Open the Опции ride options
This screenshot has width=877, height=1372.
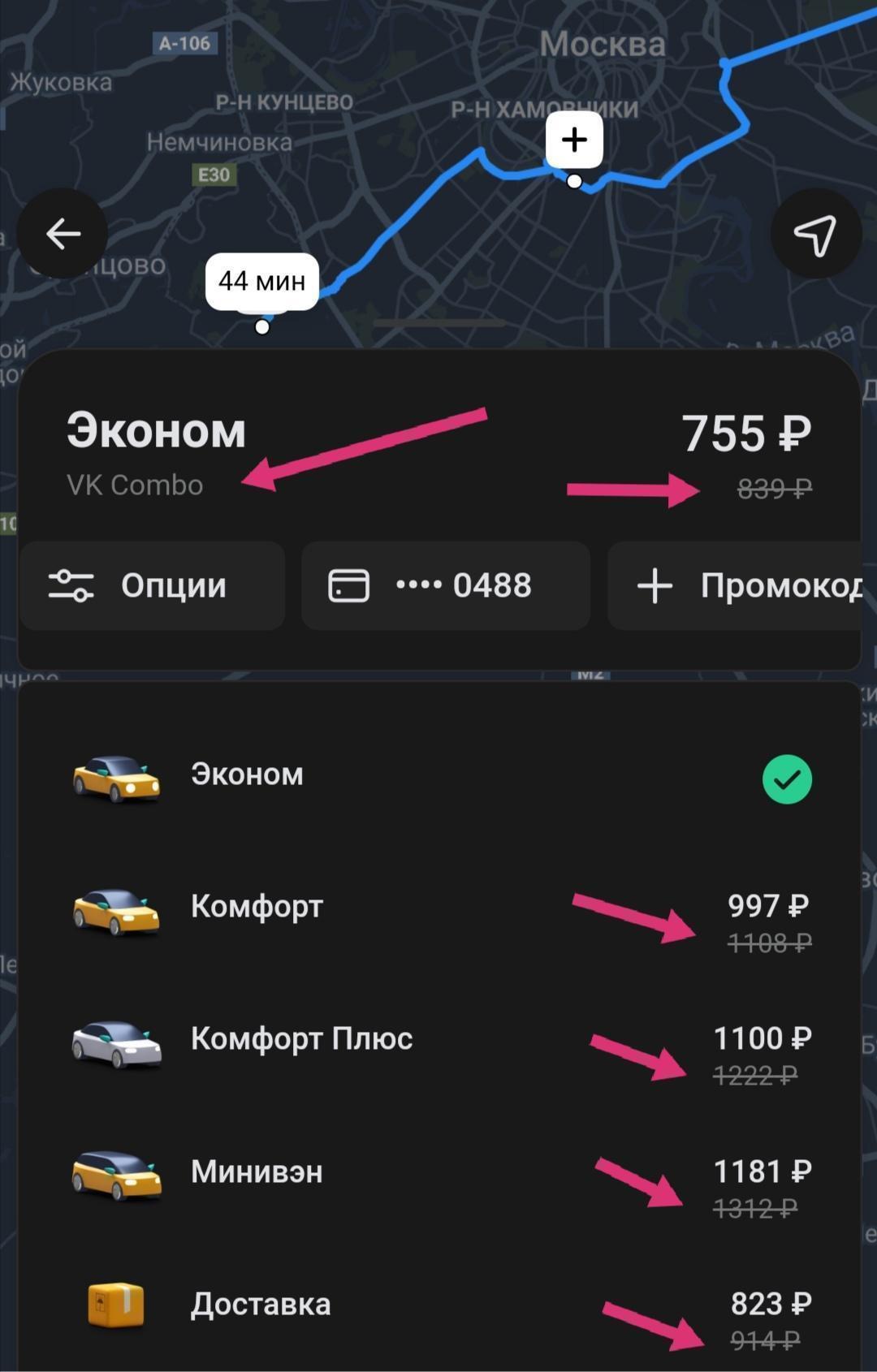click(153, 585)
